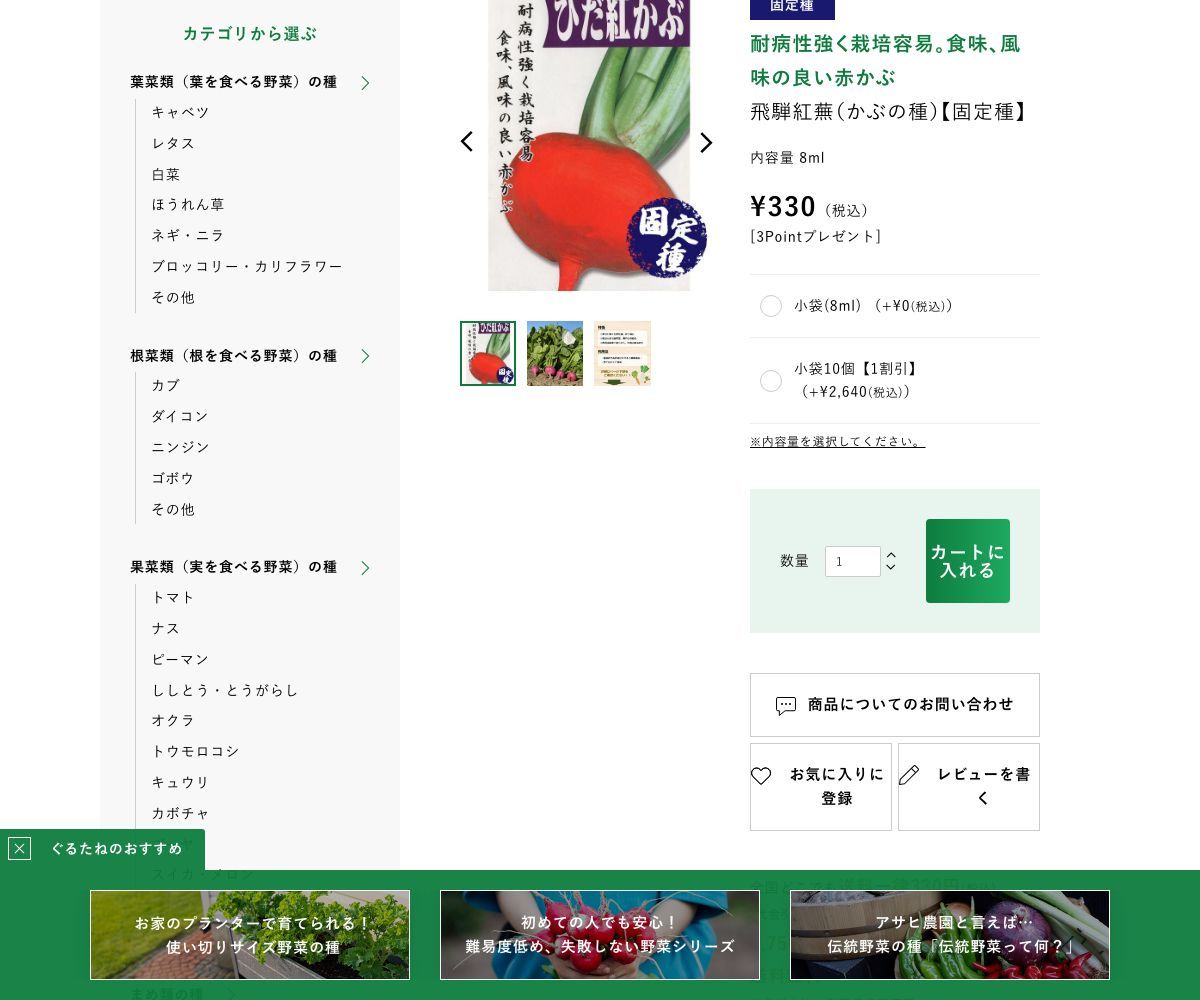Open the 初めての人でも安心 banner
1200x1000 pixels.
600,935
